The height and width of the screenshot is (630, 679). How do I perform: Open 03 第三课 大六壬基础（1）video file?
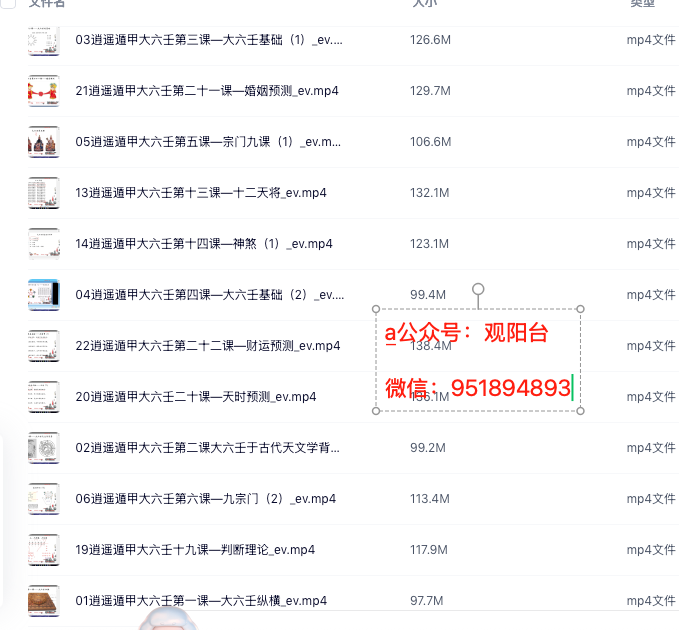point(209,40)
